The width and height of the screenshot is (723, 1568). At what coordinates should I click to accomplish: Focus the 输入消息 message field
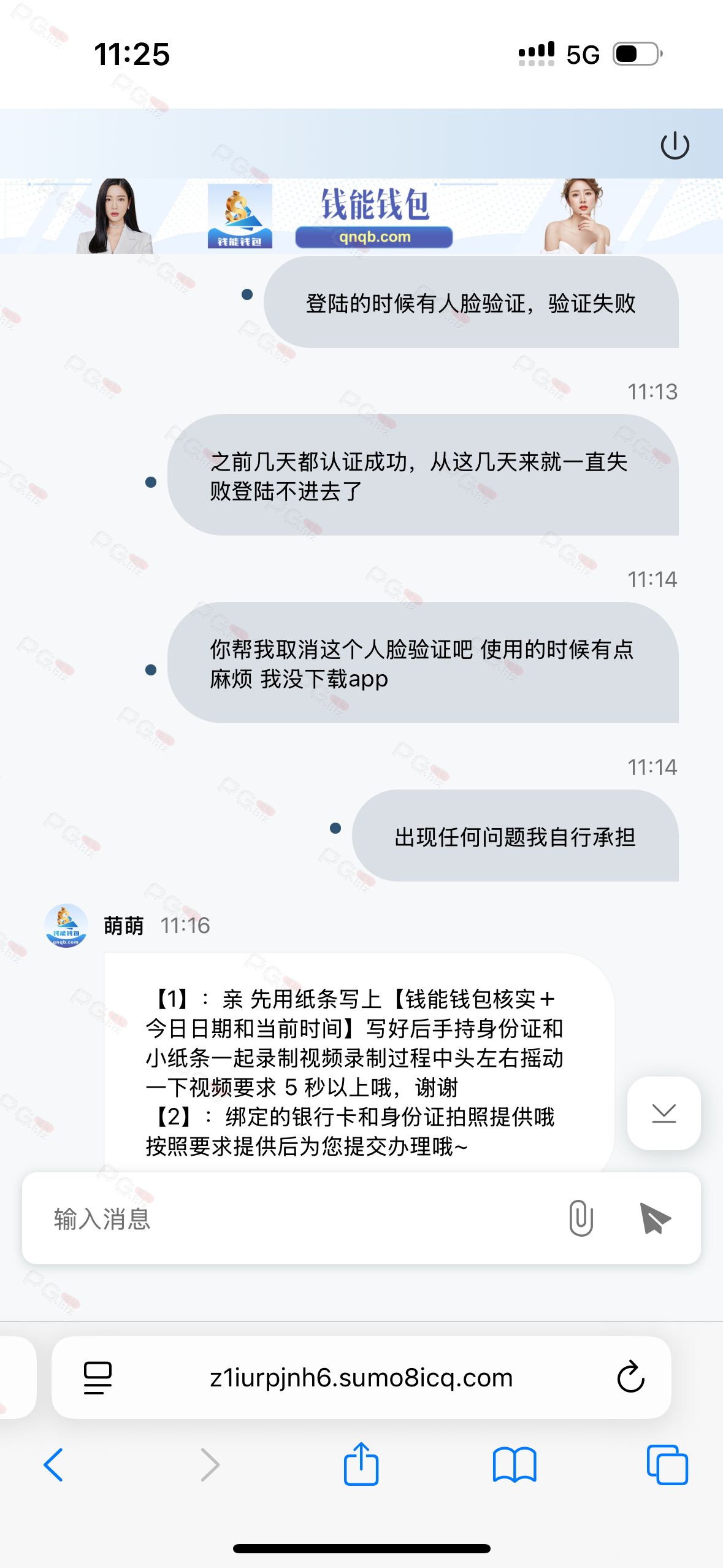coord(294,1218)
